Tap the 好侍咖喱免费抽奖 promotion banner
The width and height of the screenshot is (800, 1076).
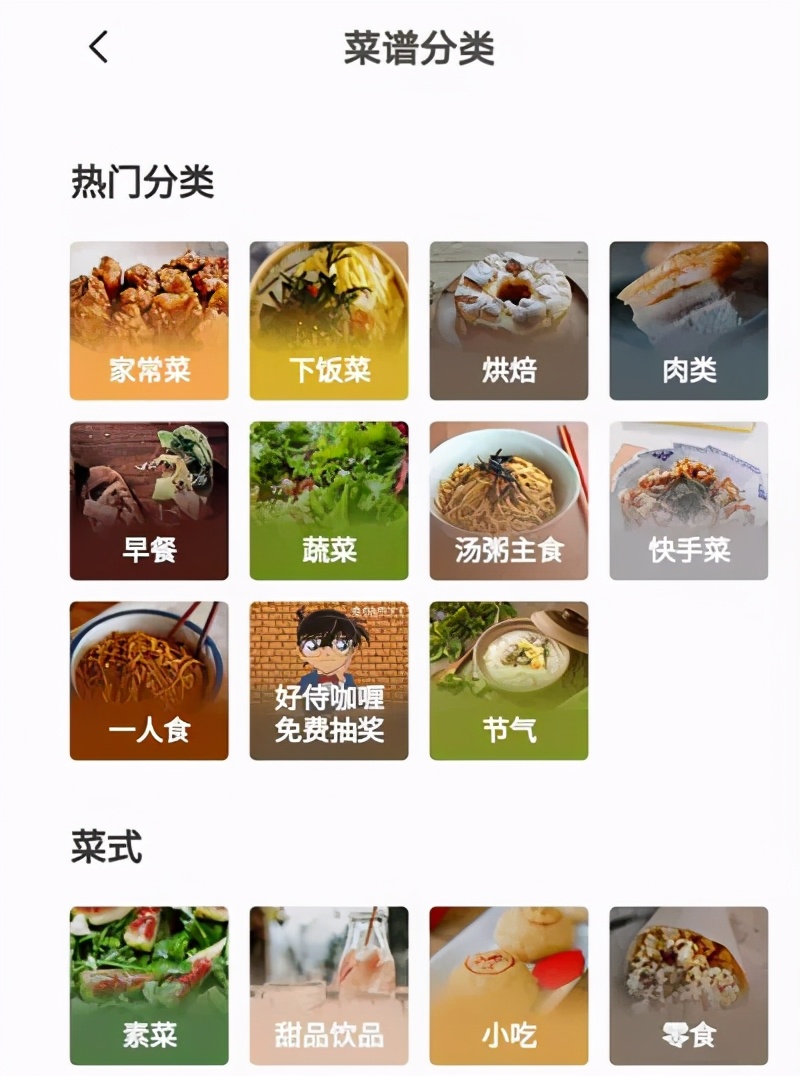click(328, 680)
